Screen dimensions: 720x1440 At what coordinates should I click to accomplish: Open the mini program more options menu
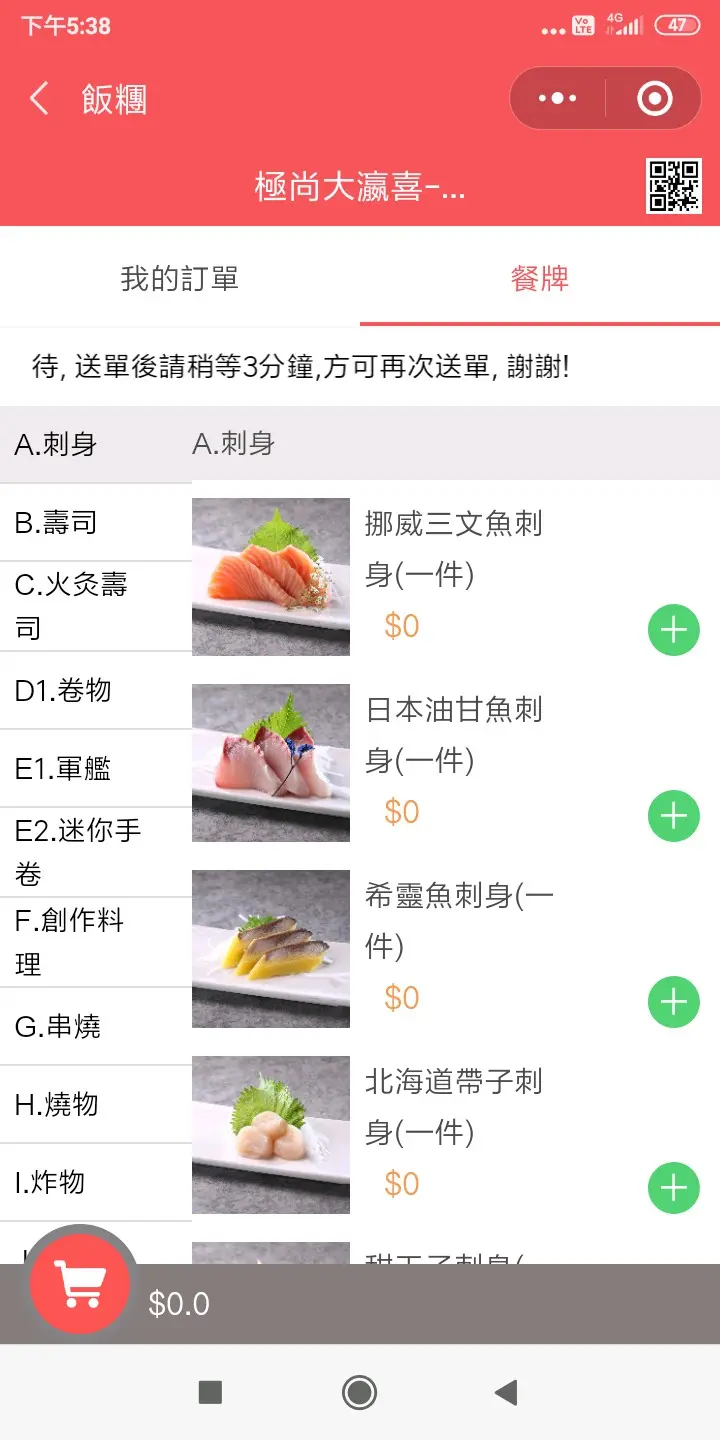pyautogui.click(x=557, y=98)
